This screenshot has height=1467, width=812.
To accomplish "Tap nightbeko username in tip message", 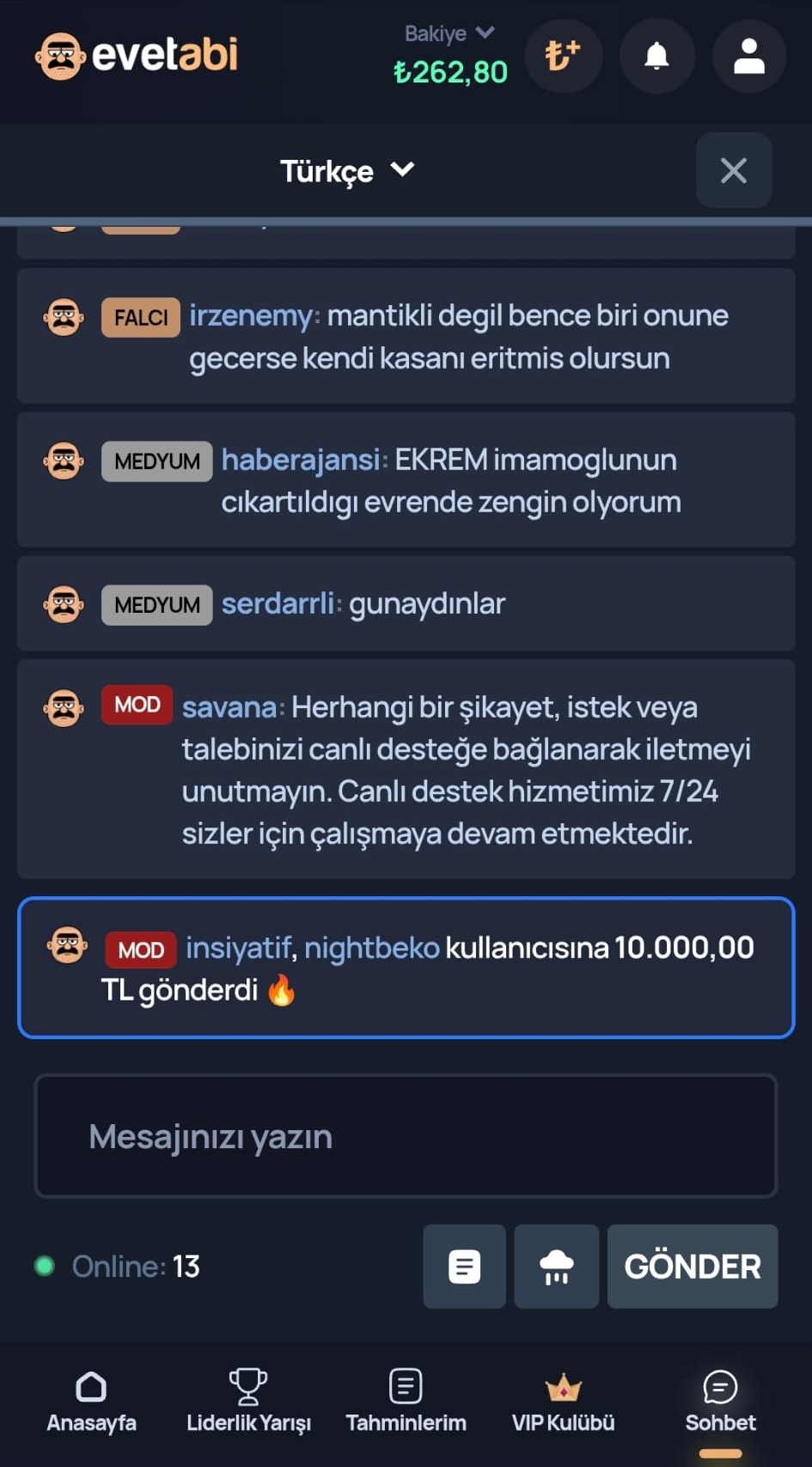I will pos(371,948).
